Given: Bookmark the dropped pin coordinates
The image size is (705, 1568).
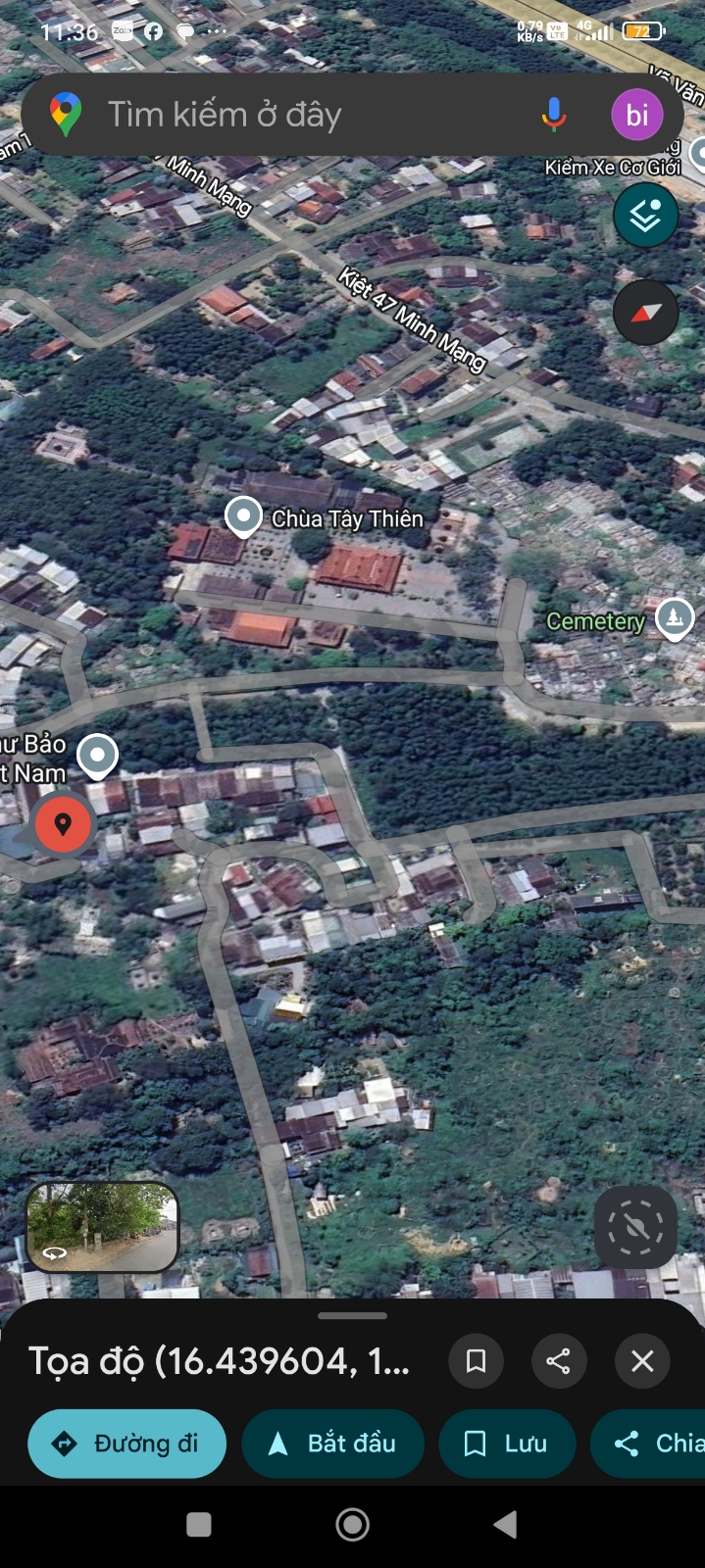Looking at the screenshot, I should pyautogui.click(x=476, y=1360).
